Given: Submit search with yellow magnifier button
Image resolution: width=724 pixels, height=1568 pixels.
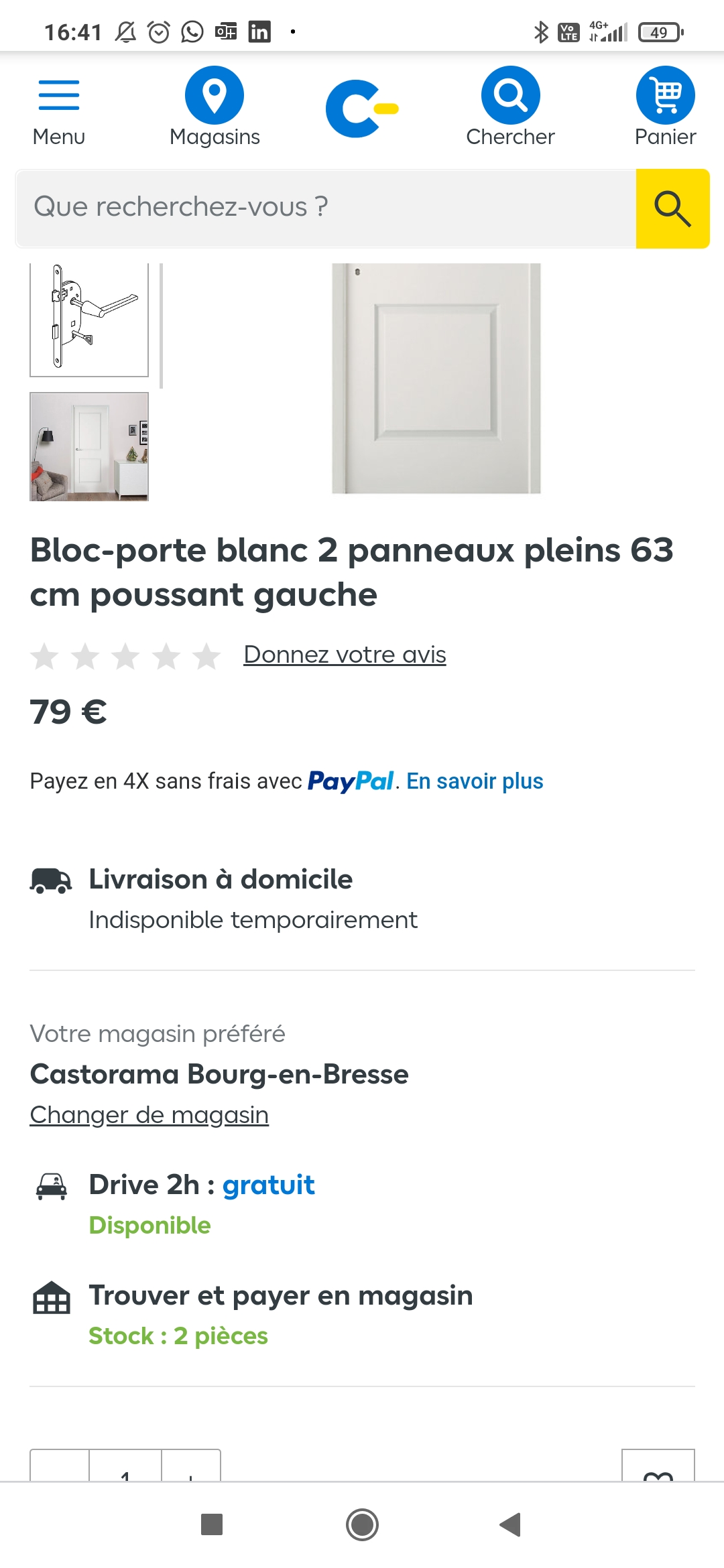Looking at the screenshot, I should (x=672, y=208).
